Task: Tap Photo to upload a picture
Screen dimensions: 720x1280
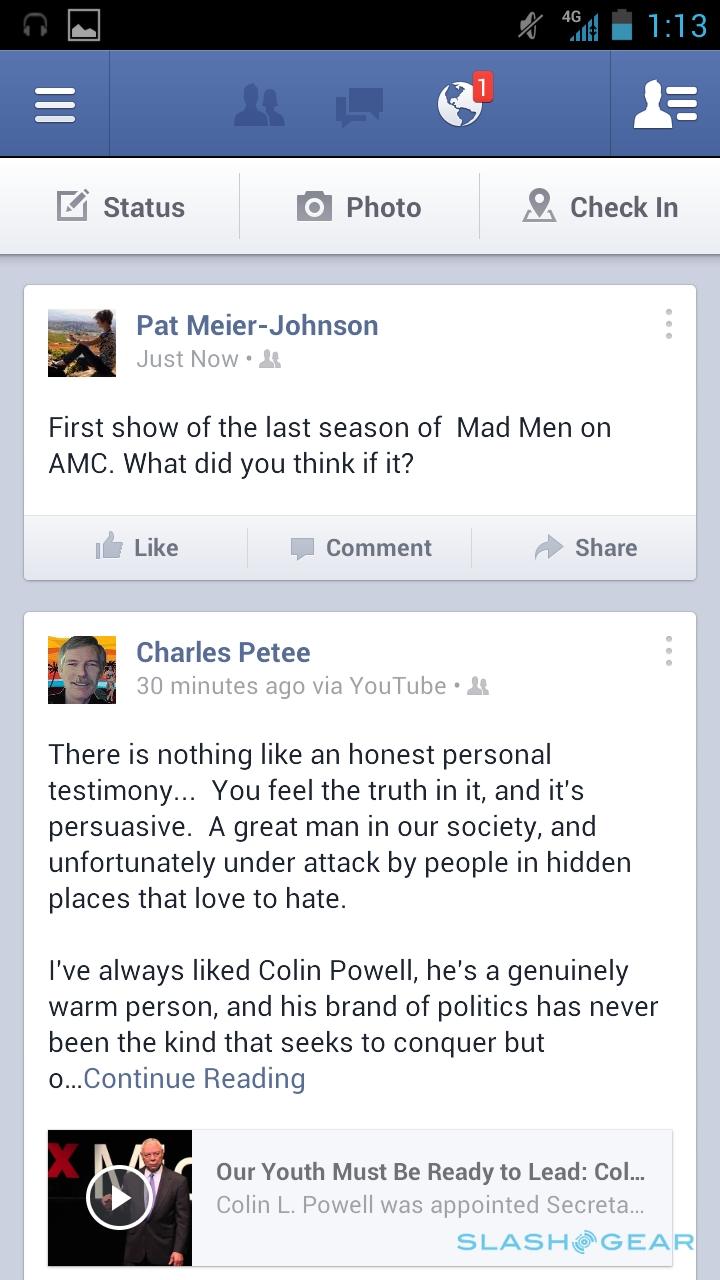Action: (x=359, y=207)
